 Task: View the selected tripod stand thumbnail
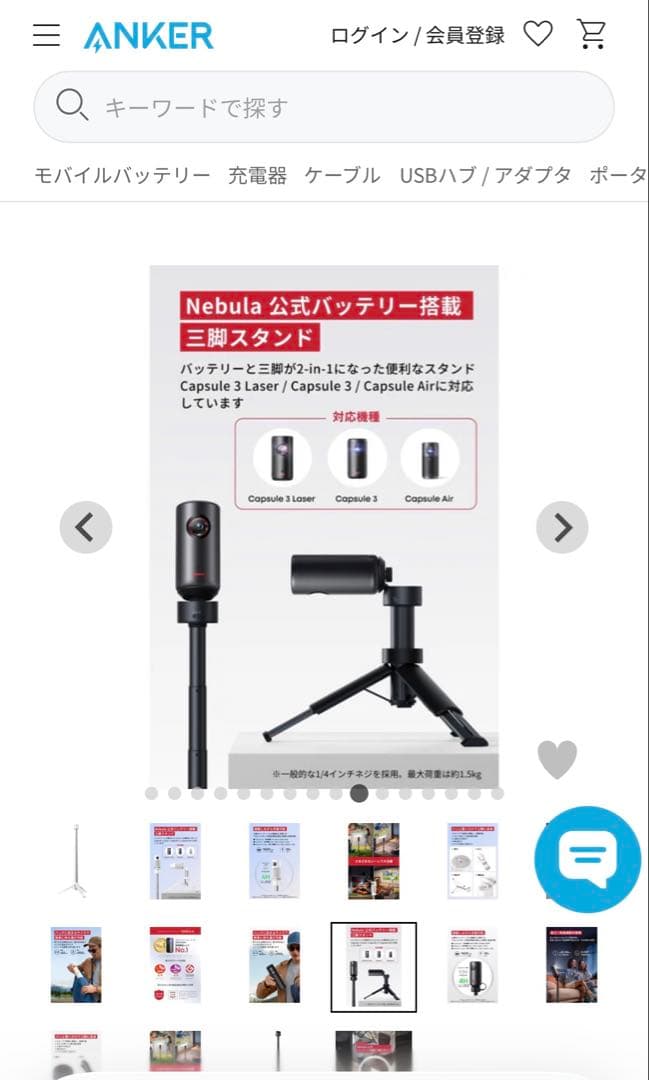pyautogui.click(x=373, y=966)
